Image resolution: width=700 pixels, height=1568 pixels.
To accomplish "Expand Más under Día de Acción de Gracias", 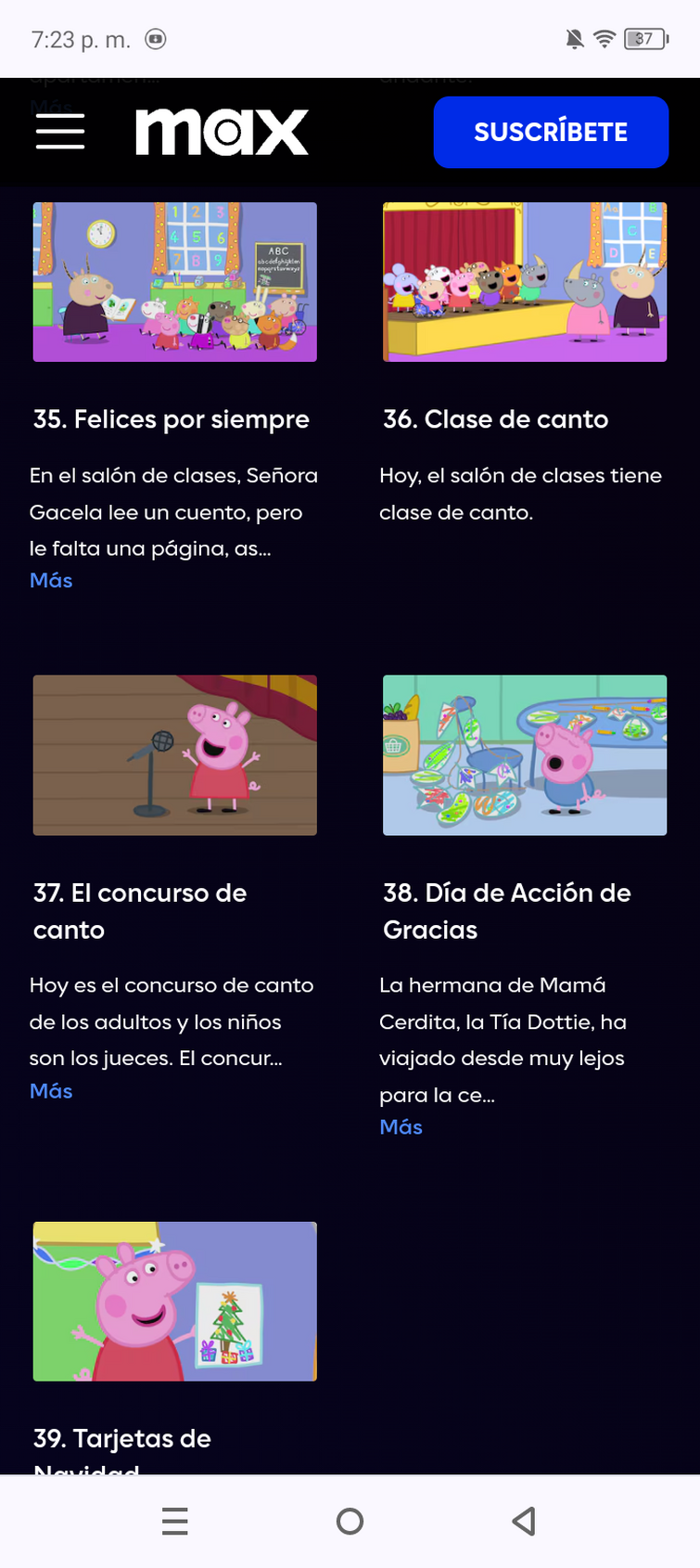I will (x=401, y=1127).
